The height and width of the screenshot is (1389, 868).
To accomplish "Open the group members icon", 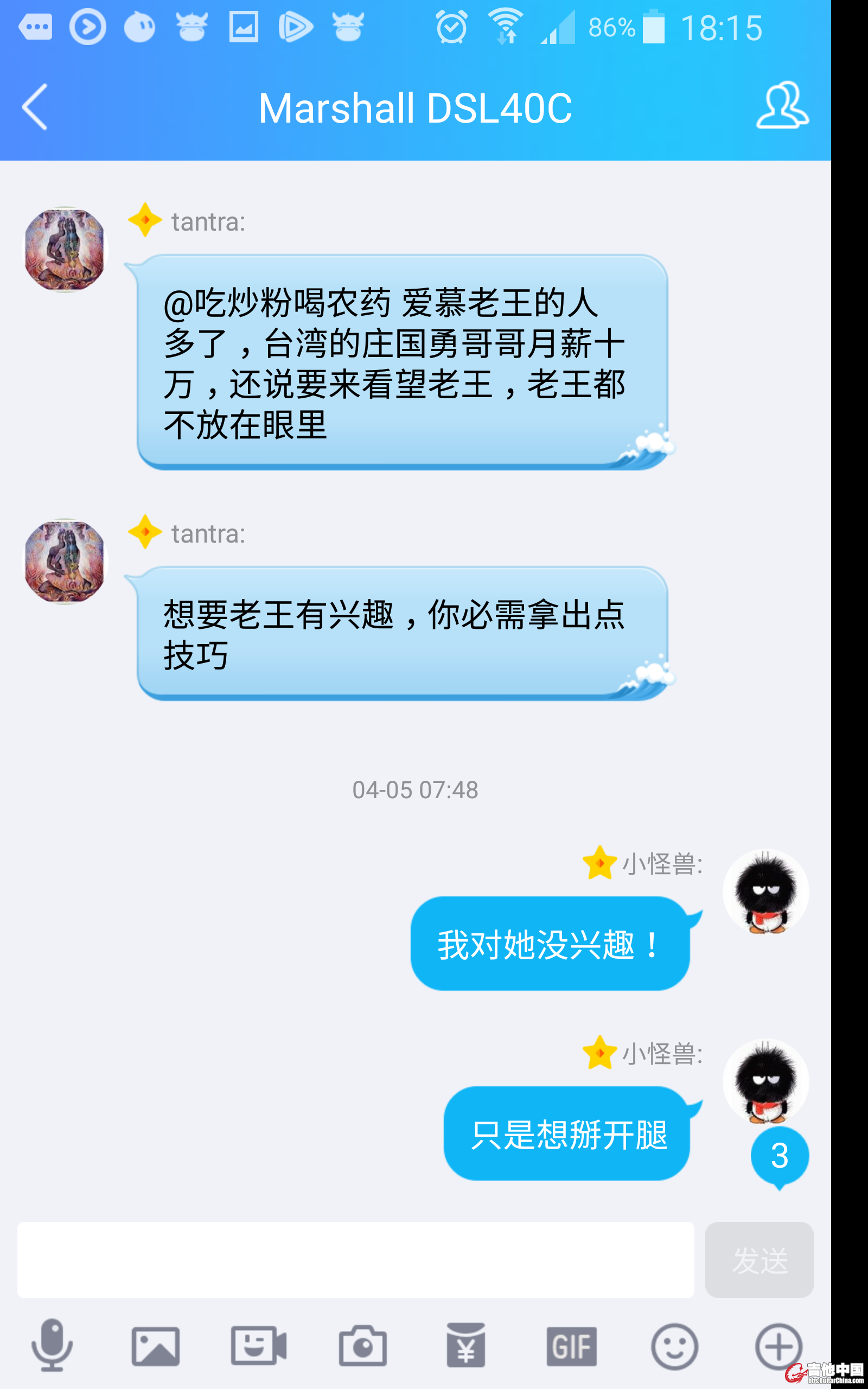I will 782,105.
